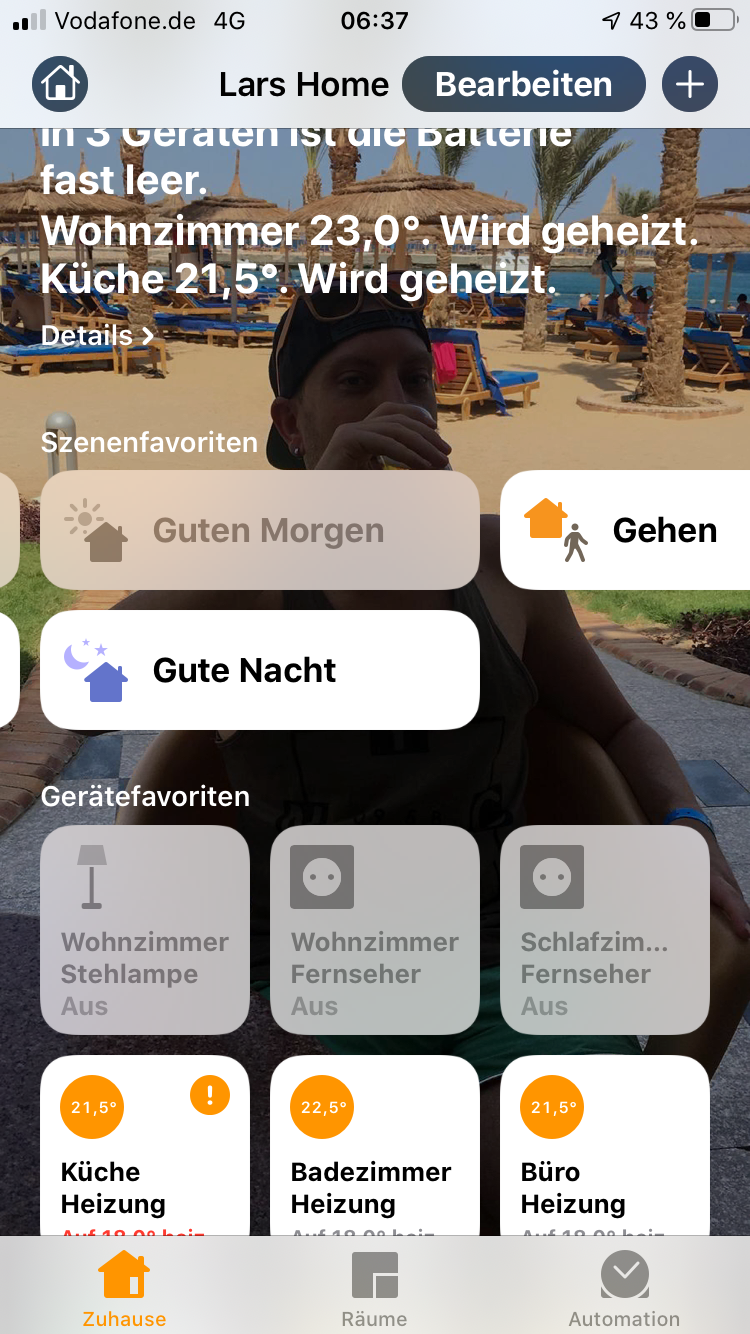The height and width of the screenshot is (1334, 750).
Task: Open Küche Heizung thermostat tile
Action: pyautogui.click(x=145, y=1150)
